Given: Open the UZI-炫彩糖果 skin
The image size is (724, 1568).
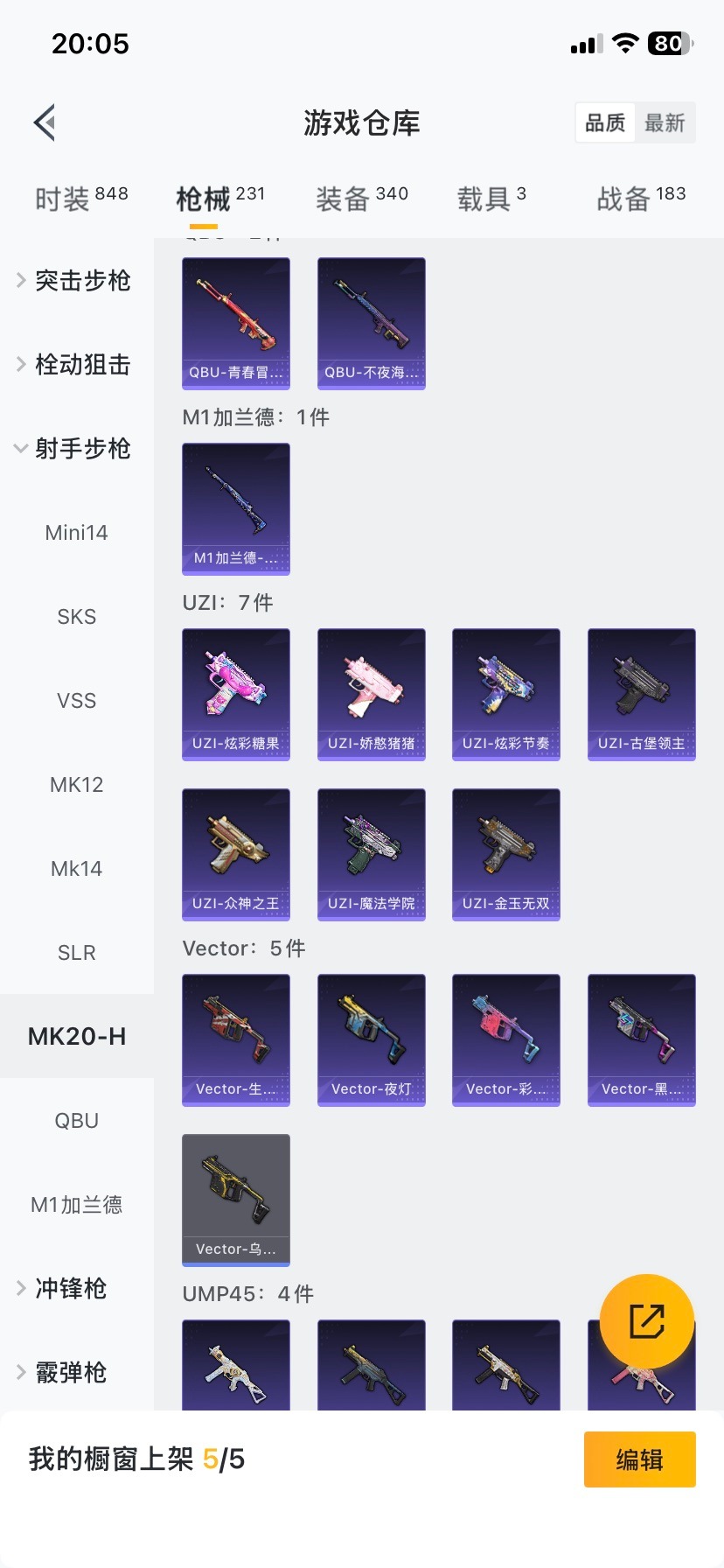Looking at the screenshot, I should click(235, 694).
